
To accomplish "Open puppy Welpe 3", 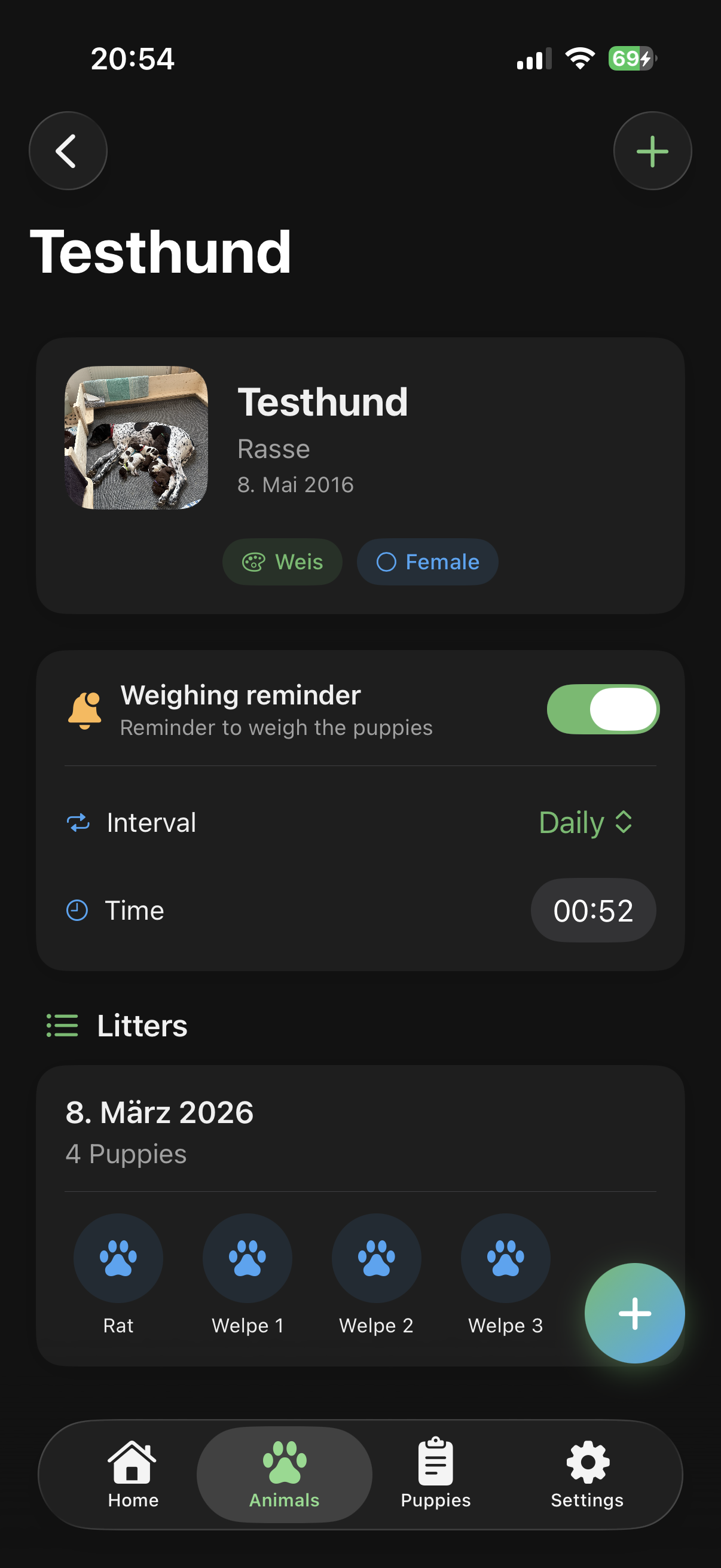I will tap(505, 1258).
